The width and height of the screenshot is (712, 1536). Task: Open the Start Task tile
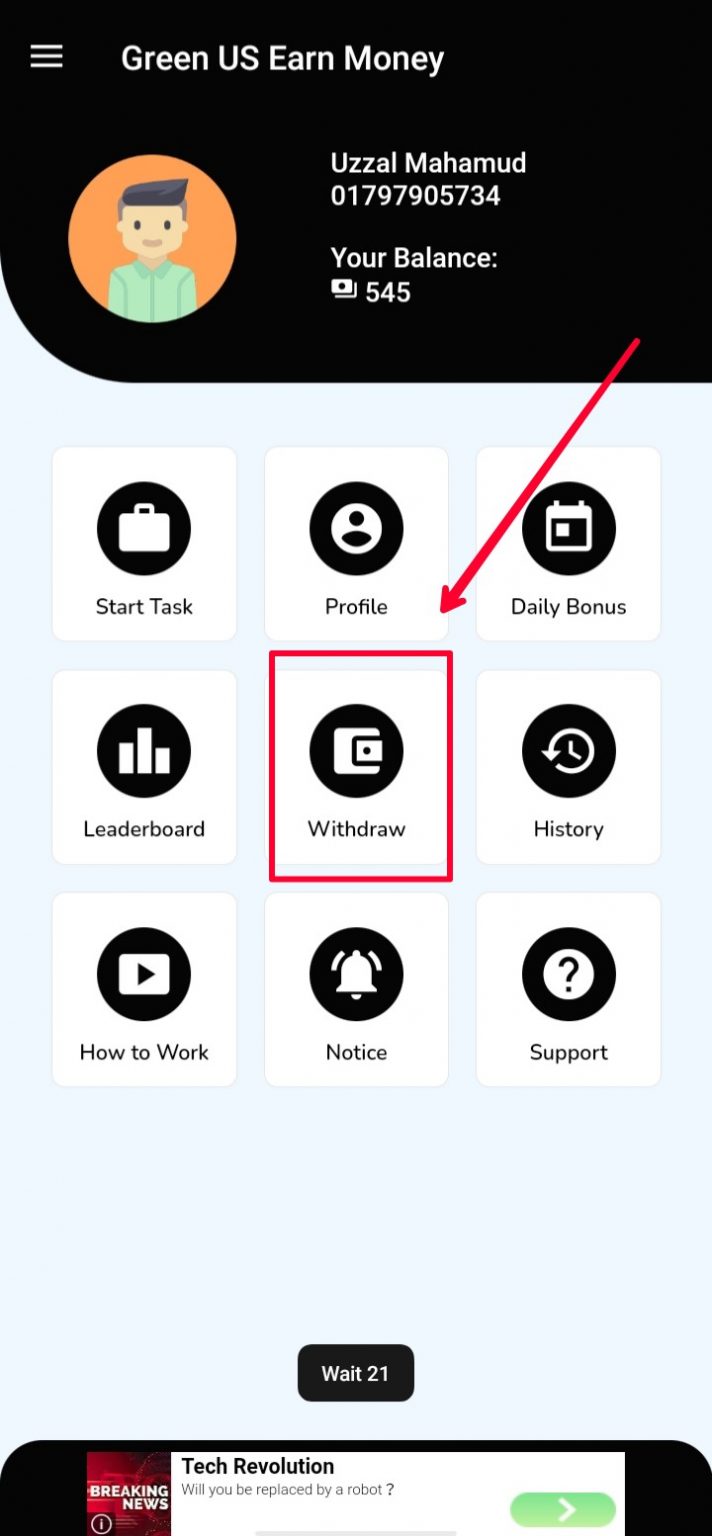tap(144, 543)
